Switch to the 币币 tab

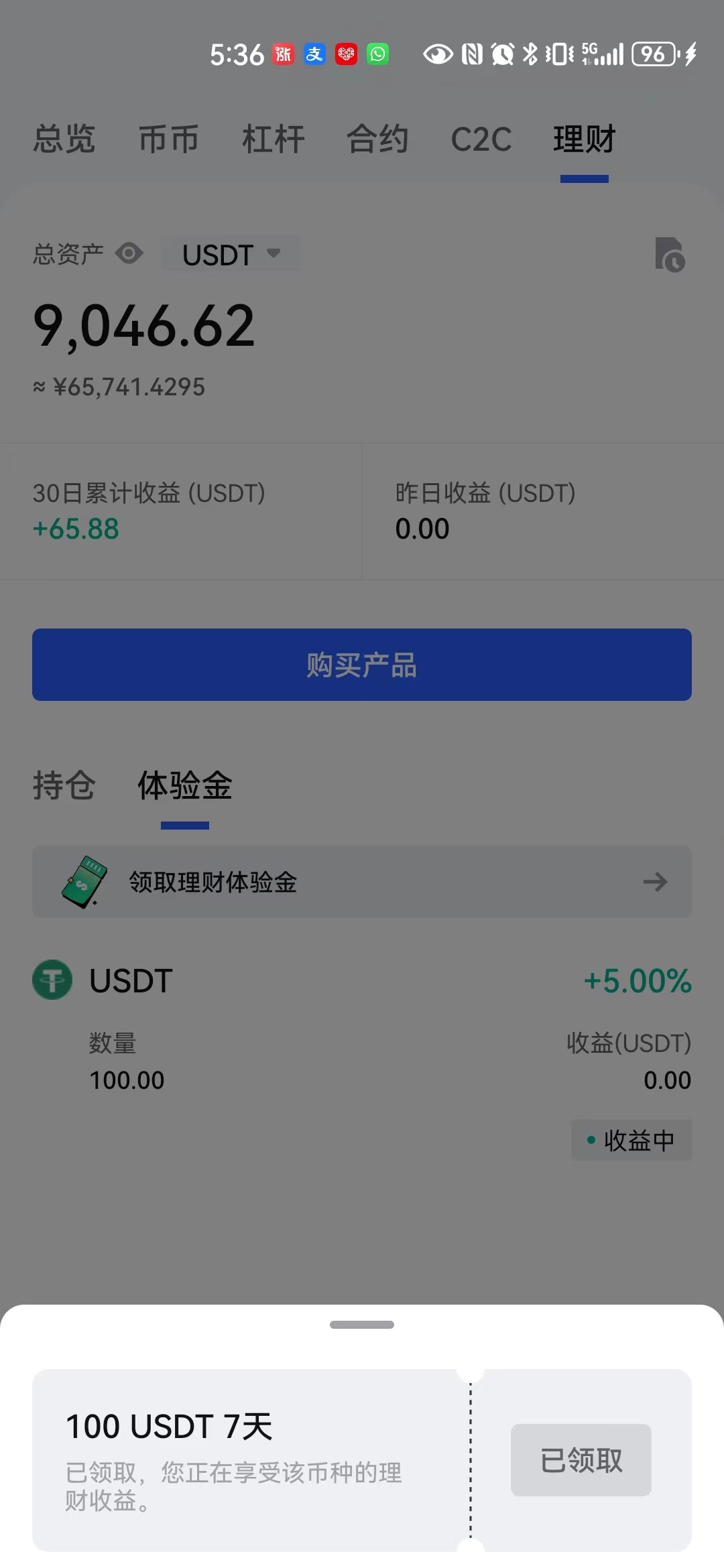point(169,139)
